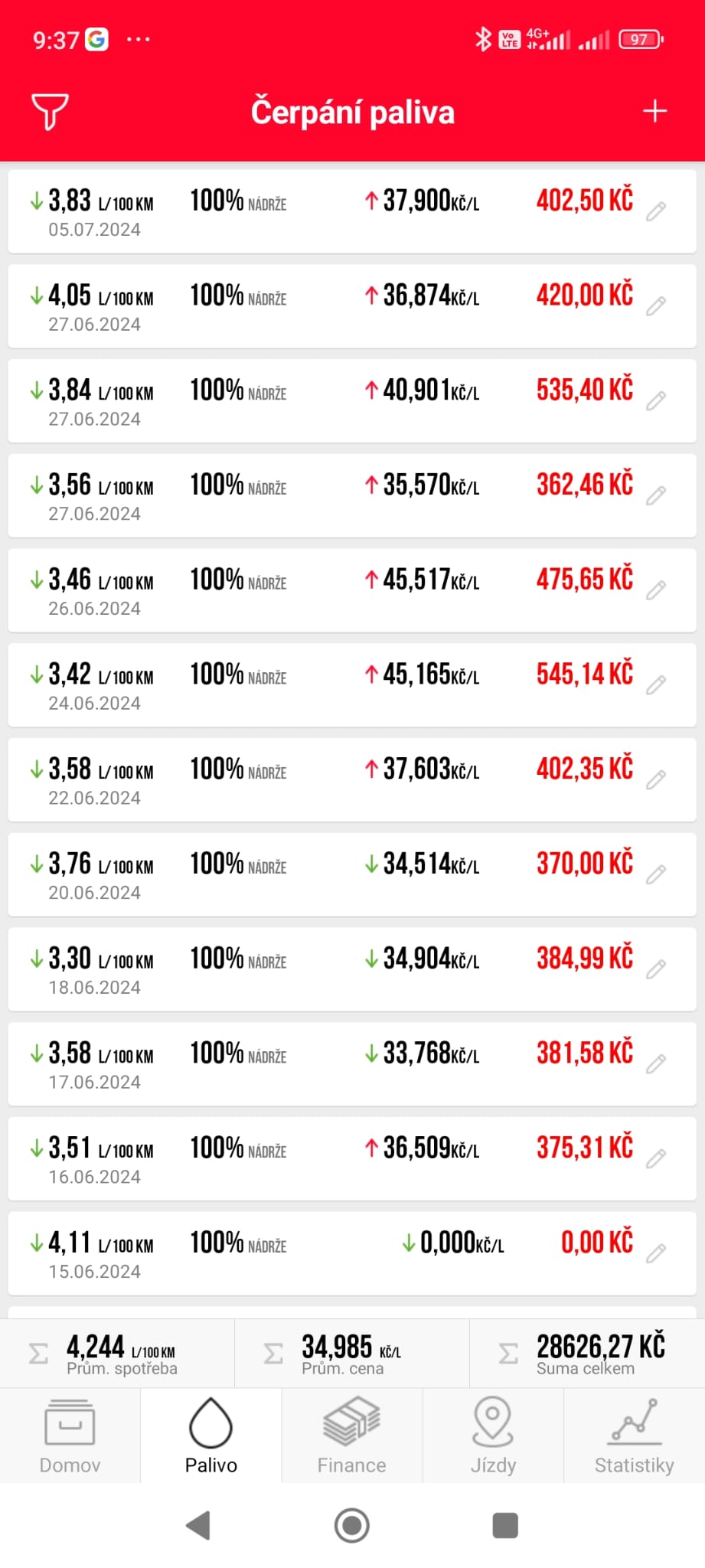Edit the 18.06.2024 refueling entry
The image size is (705, 1568).
point(656,969)
